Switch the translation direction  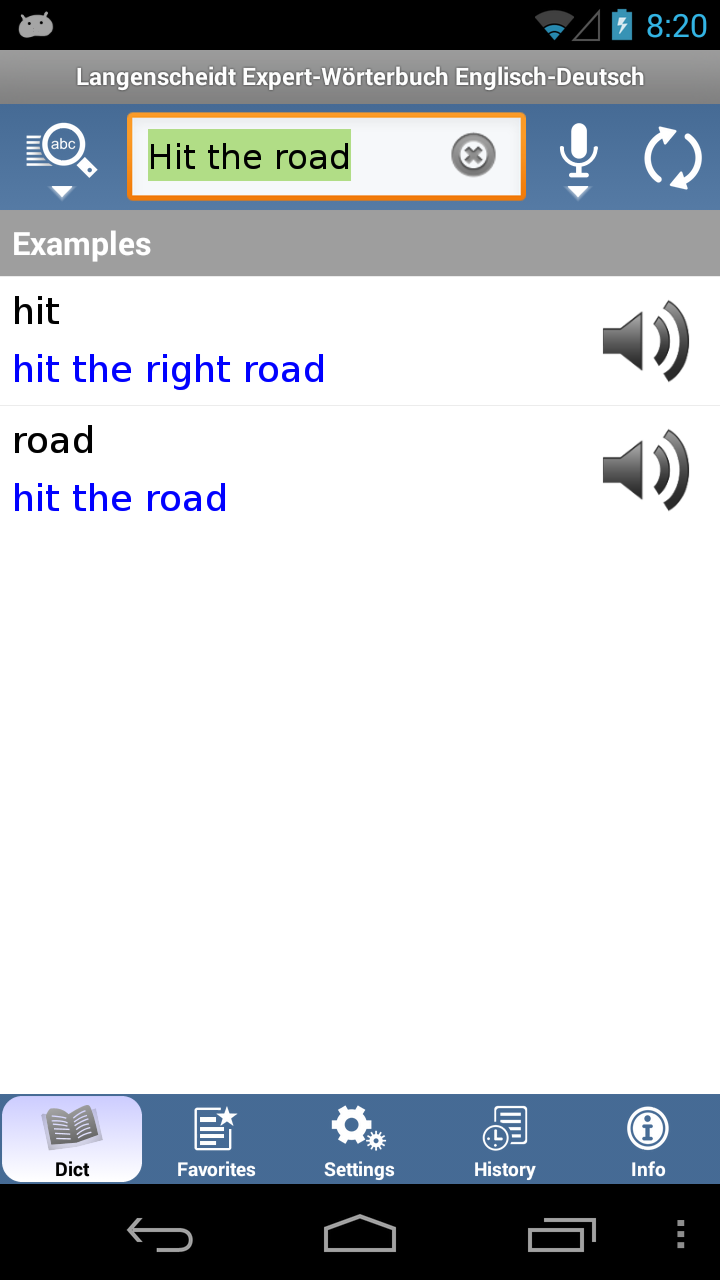click(672, 158)
